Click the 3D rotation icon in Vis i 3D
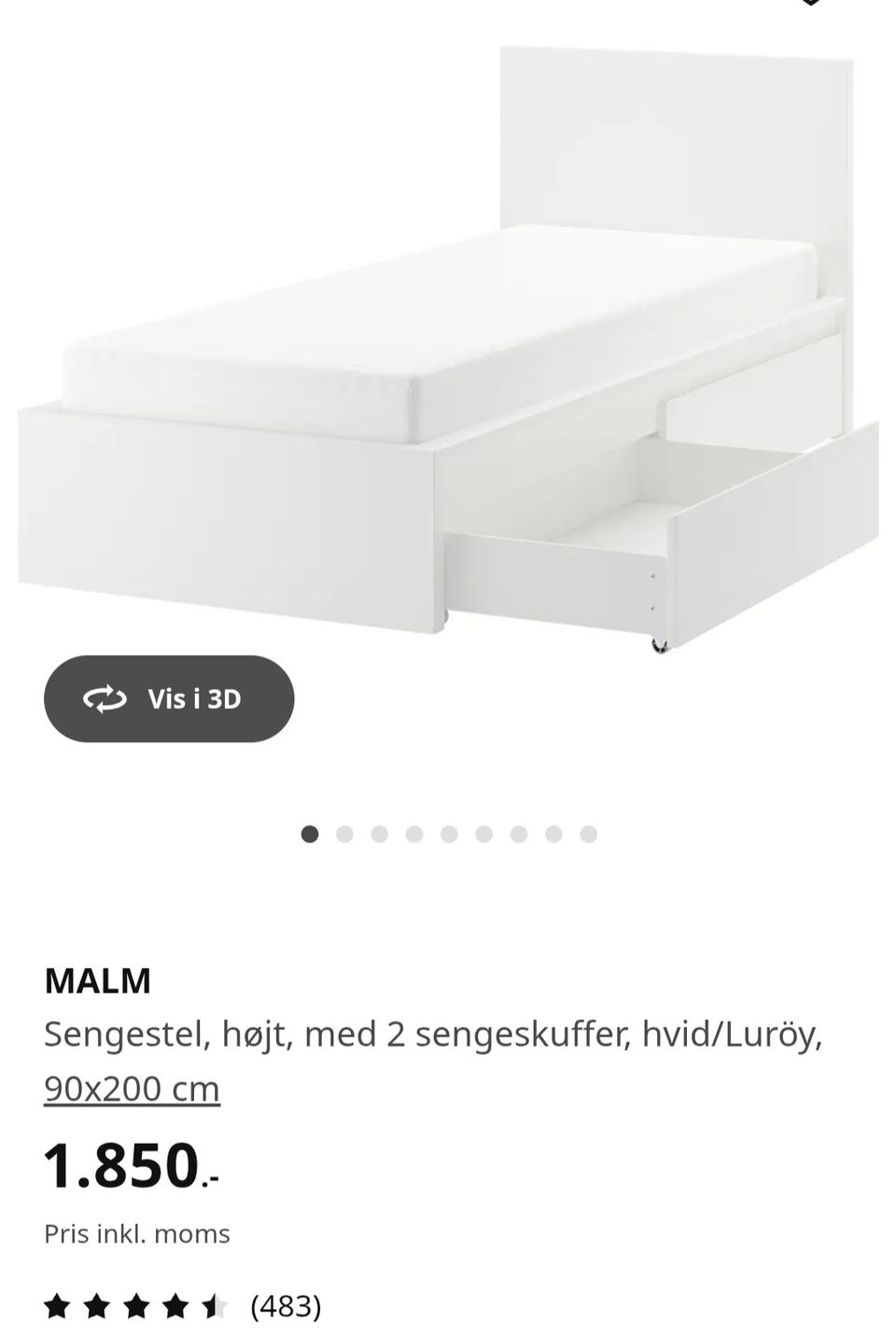Screen dimensions: 896x1337 coord(105,698)
